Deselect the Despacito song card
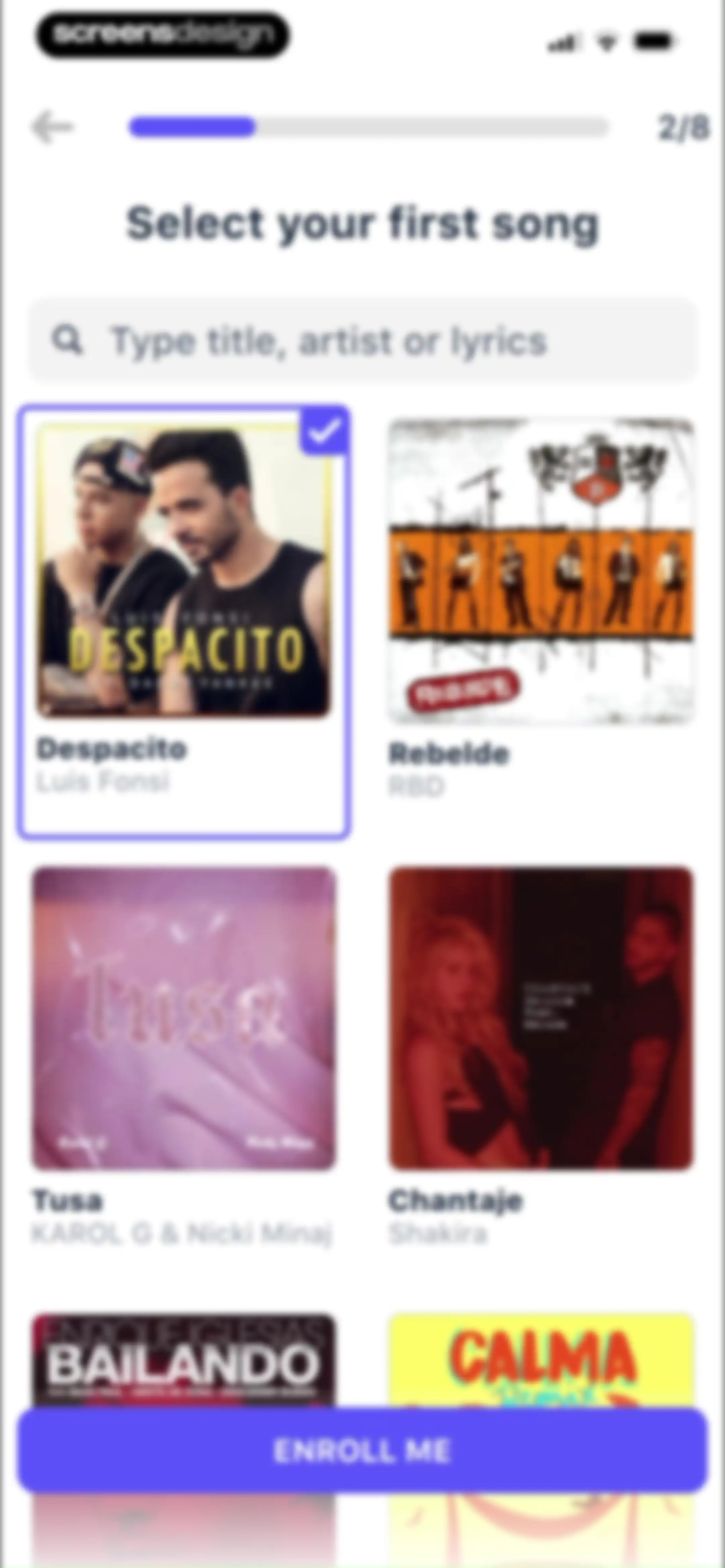 (x=183, y=621)
